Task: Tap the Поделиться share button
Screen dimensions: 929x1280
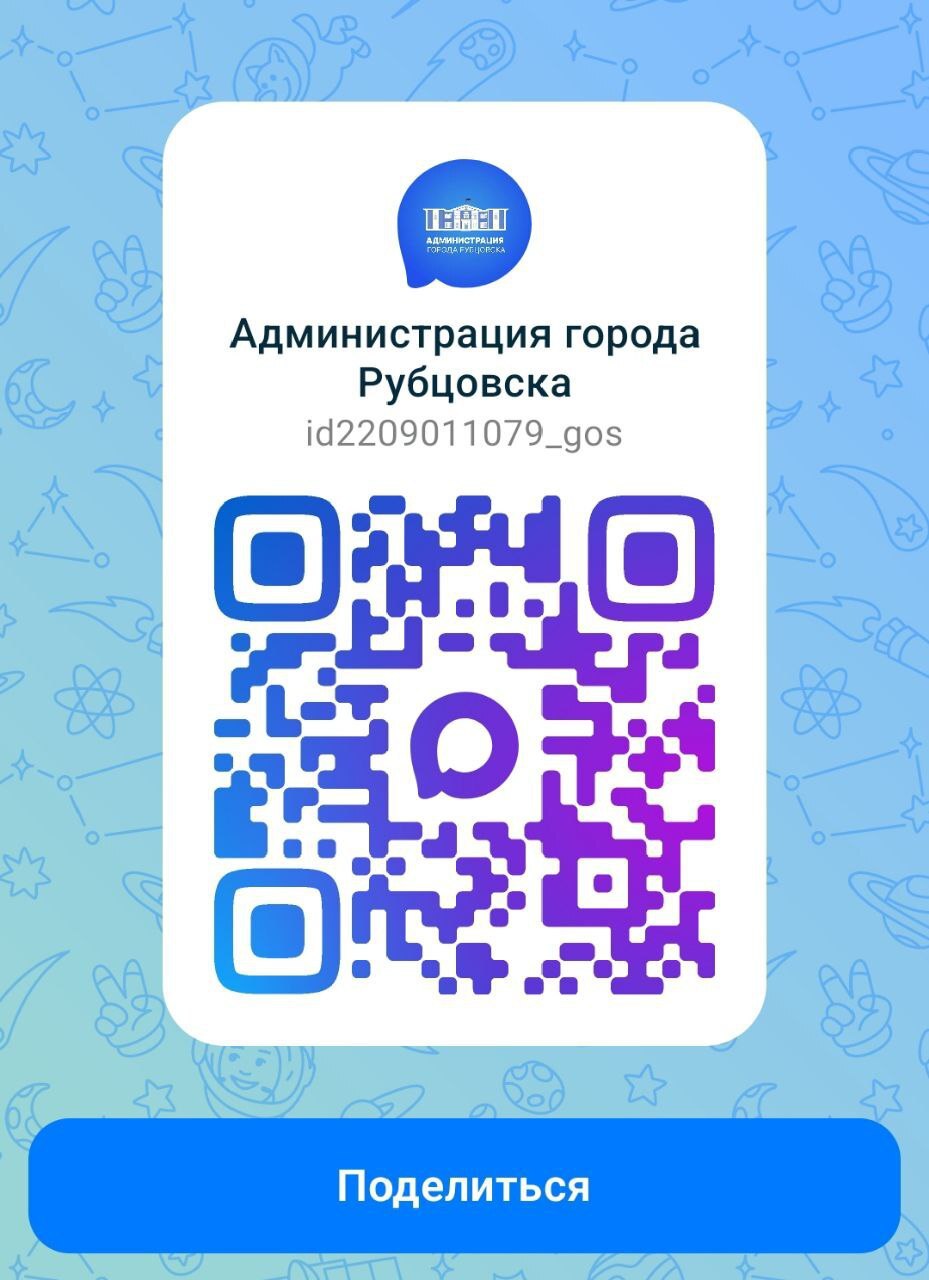Action: pyautogui.click(x=464, y=1186)
